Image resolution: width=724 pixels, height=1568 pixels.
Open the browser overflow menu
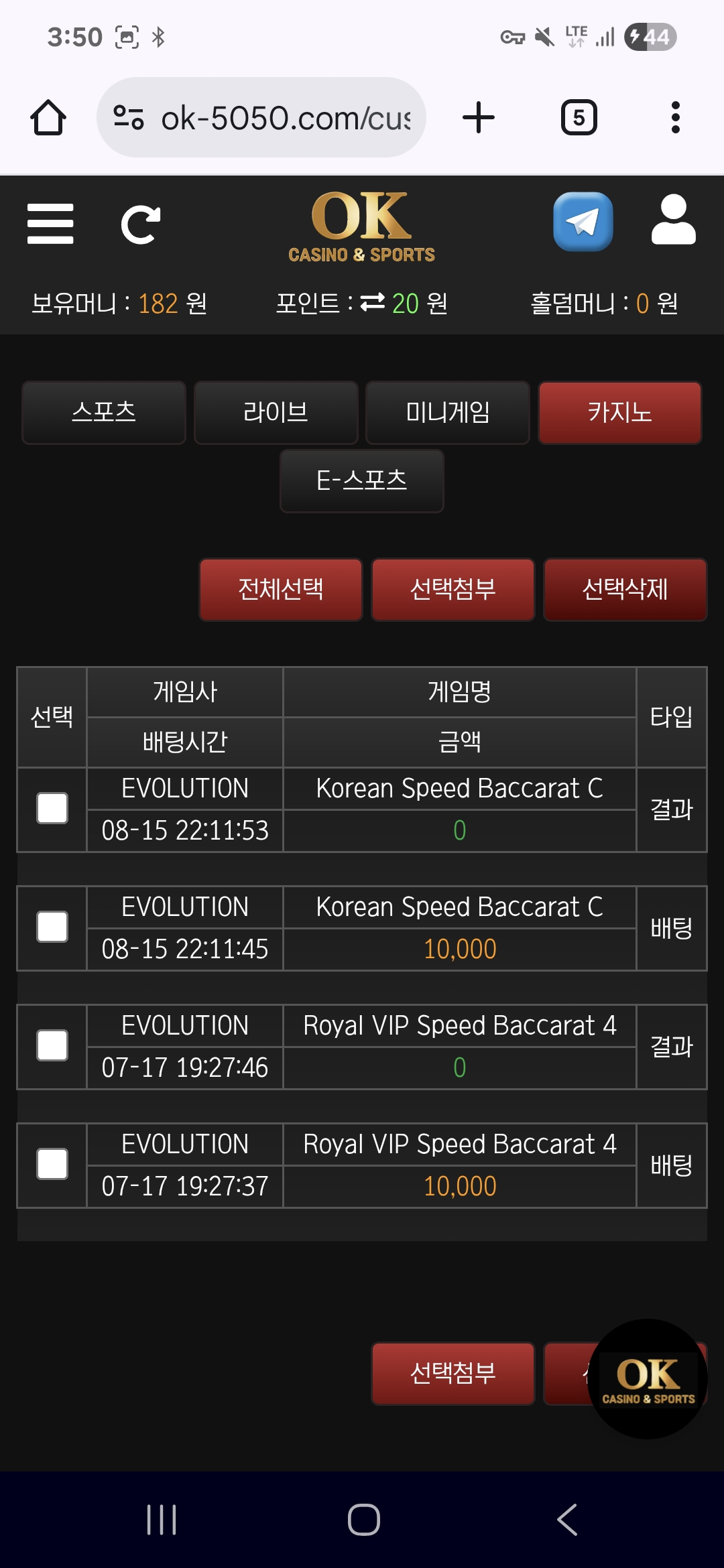click(x=675, y=118)
